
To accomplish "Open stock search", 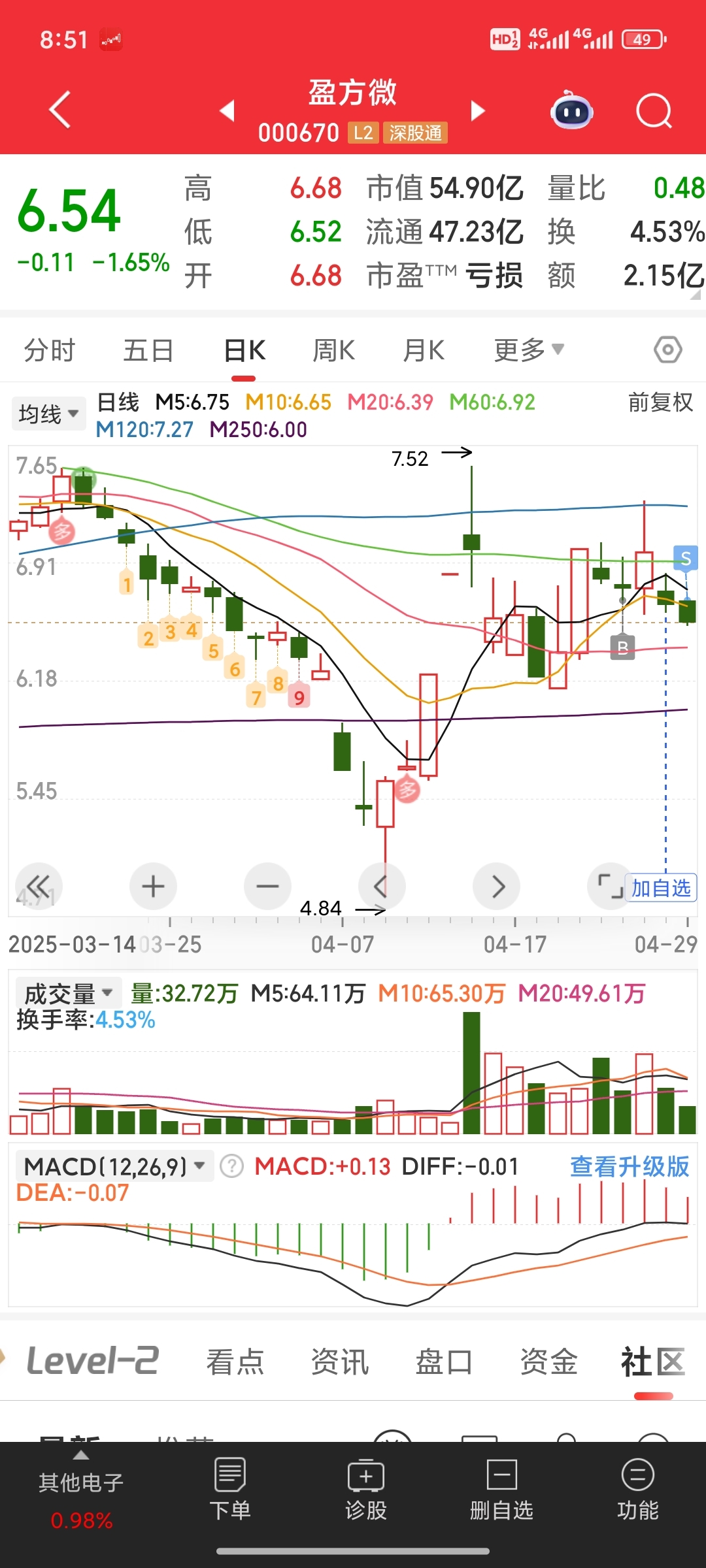I will (654, 110).
